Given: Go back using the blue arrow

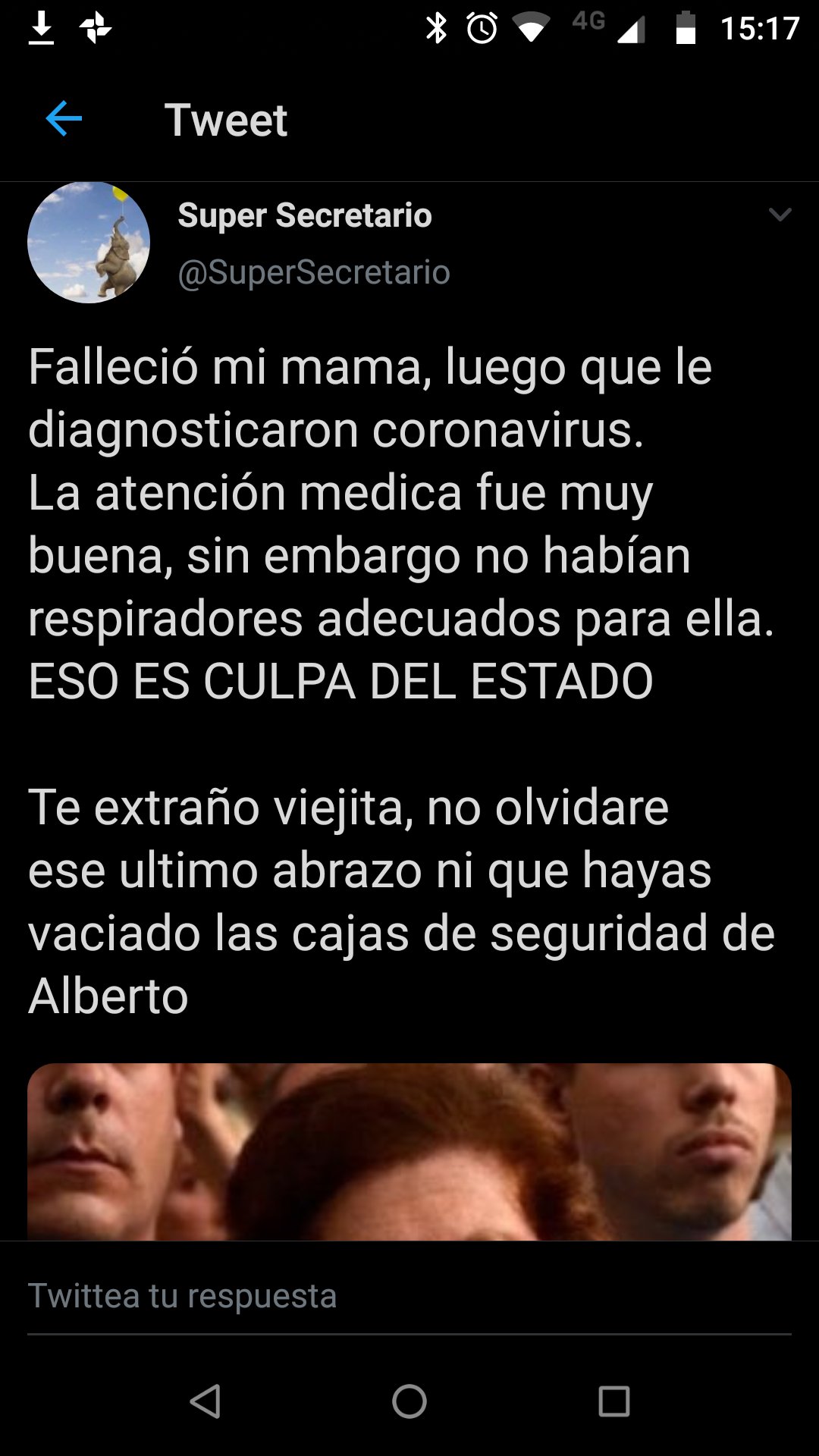Looking at the screenshot, I should [x=64, y=119].
